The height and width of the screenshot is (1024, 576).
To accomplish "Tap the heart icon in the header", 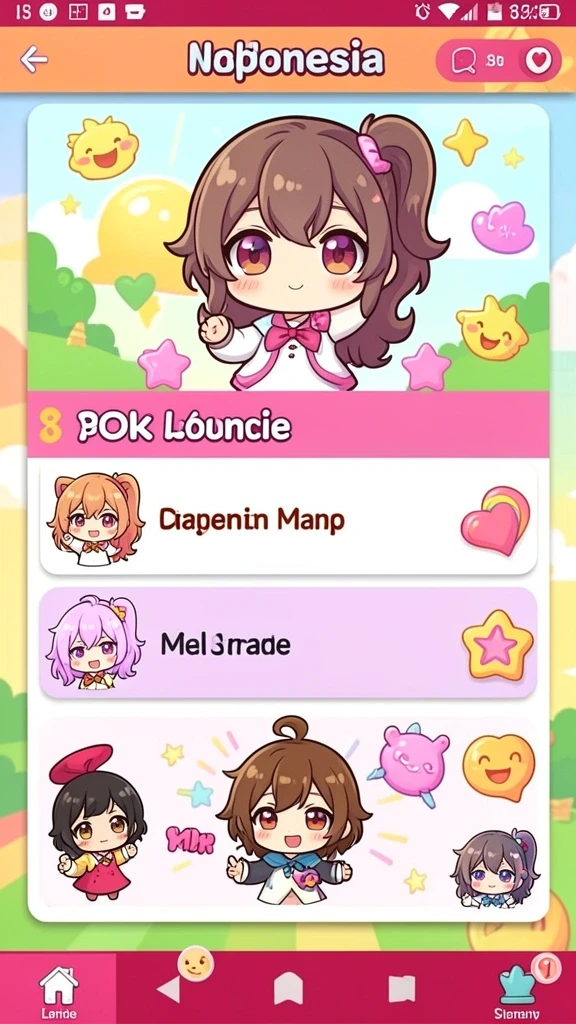I will pyautogui.click(x=539, y=61).
